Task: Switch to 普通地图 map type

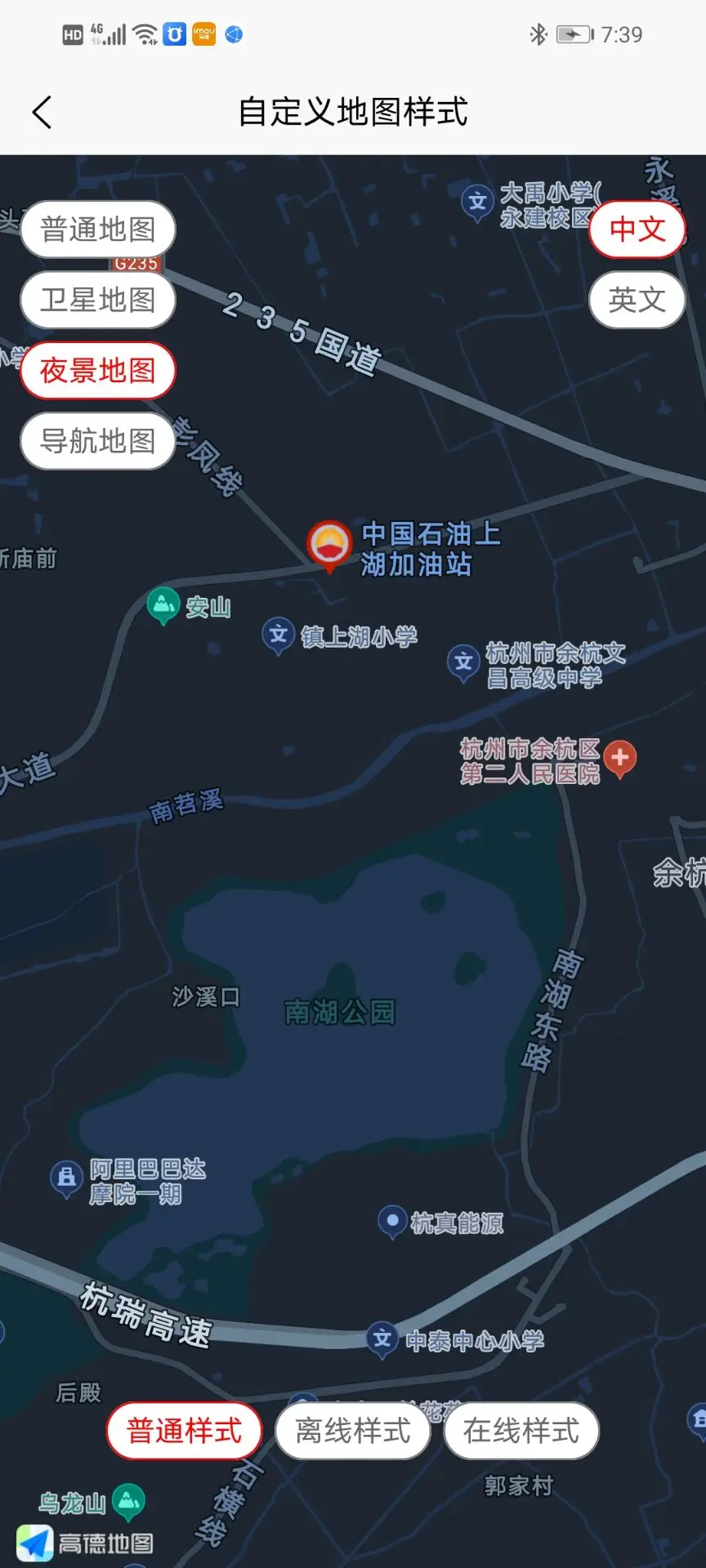Action: pyautogui.click(x=98, y=229)
